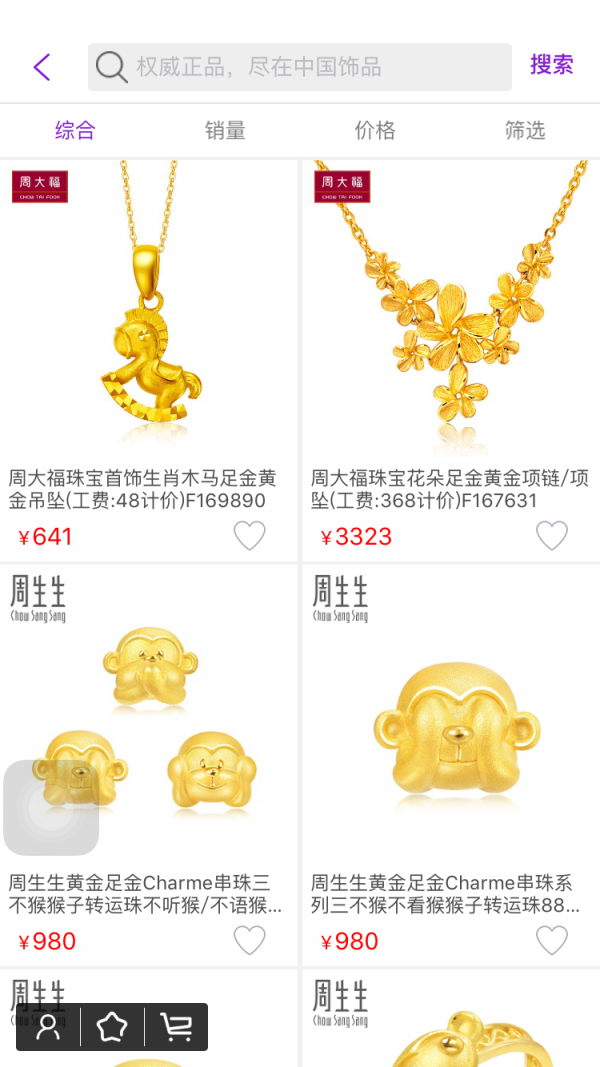
Task: Open the 不看猴 monkey bead product
Action: [x=450, y=720]
